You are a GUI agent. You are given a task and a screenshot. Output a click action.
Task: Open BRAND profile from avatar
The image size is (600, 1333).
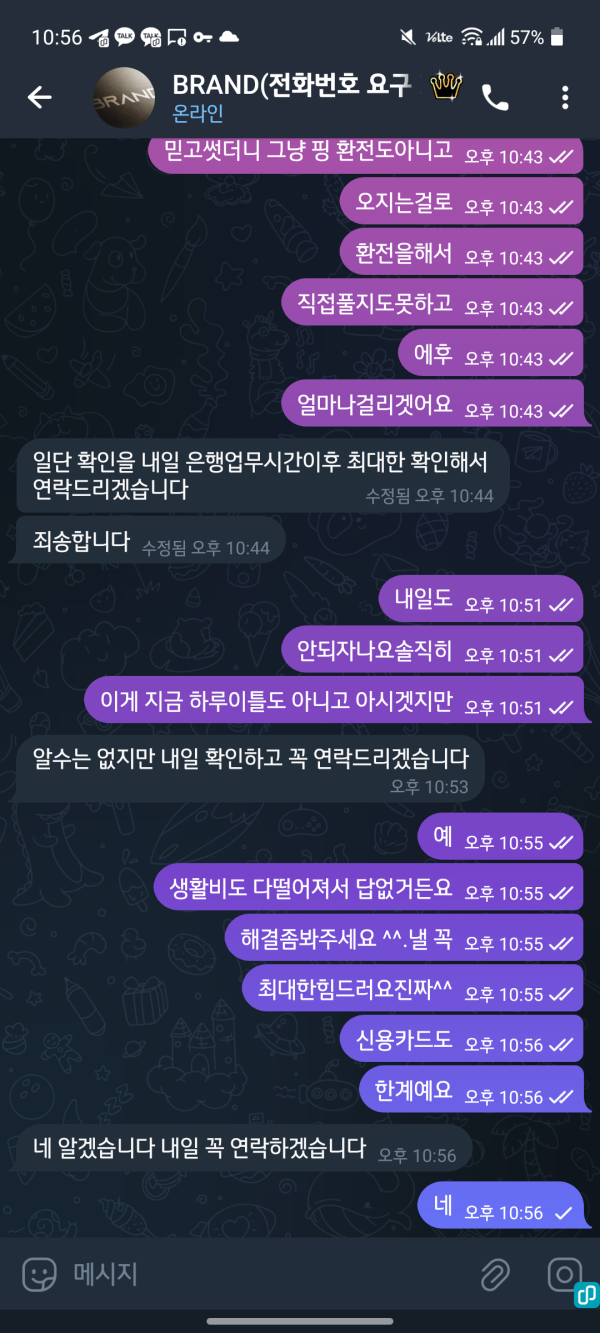point(125,97)
